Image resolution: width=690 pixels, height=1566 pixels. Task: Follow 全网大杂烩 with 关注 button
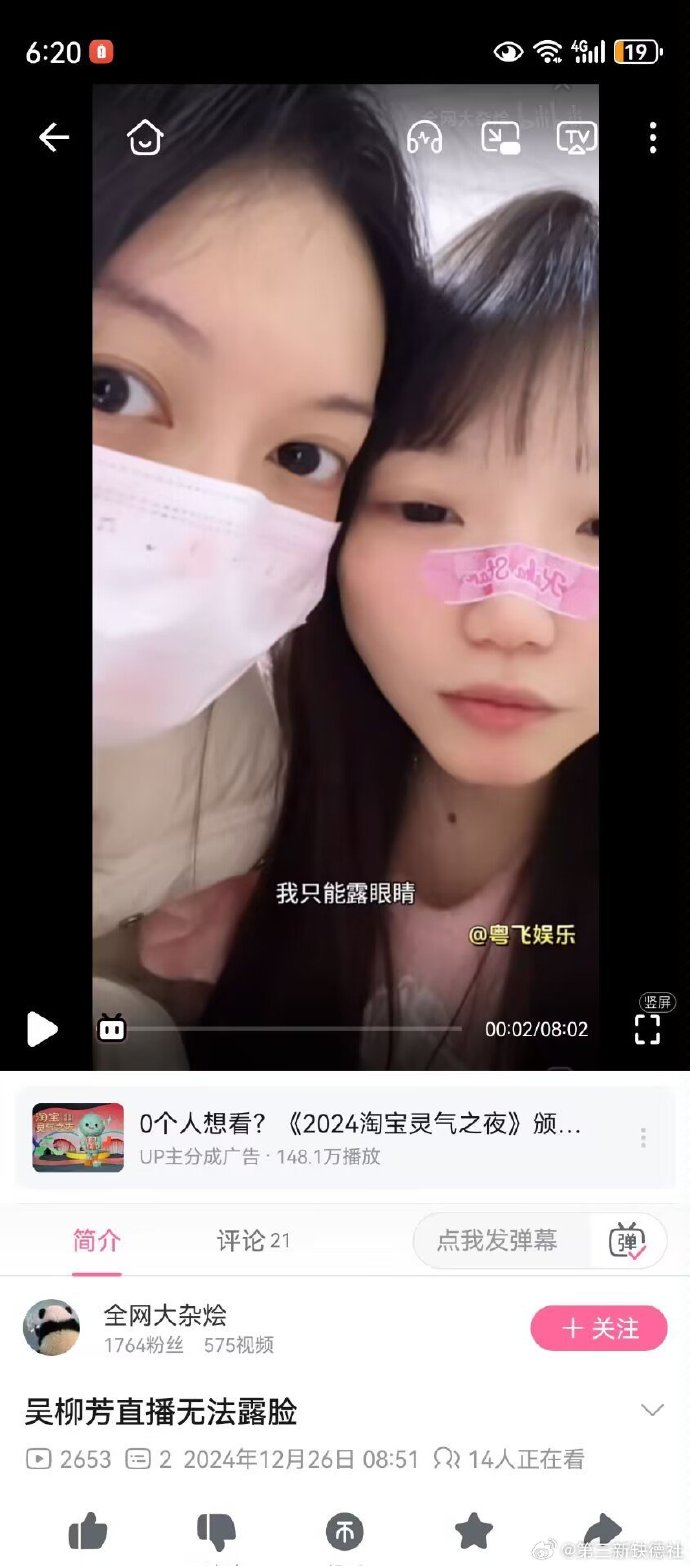(598, 1328)
